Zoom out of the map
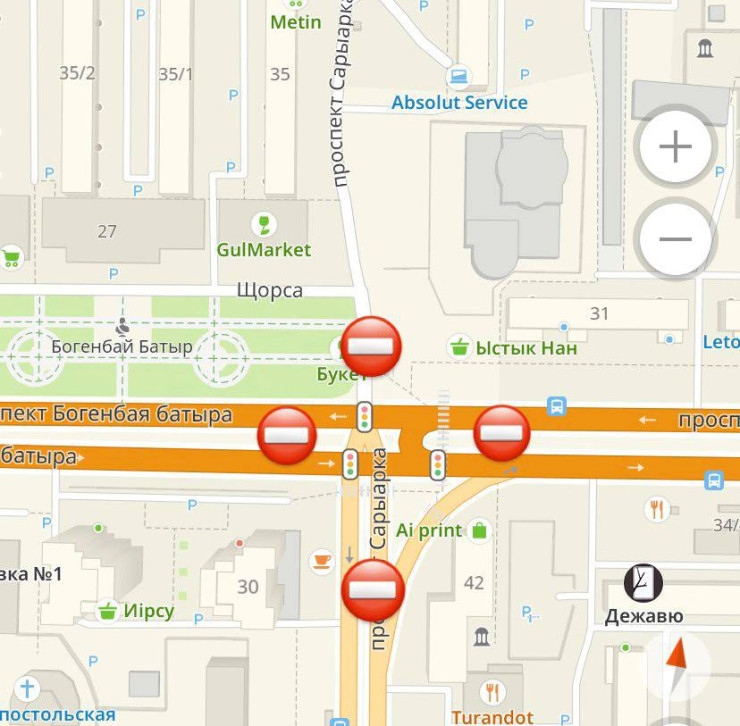Viewport: 740px width, 726px height. [676, 239]
